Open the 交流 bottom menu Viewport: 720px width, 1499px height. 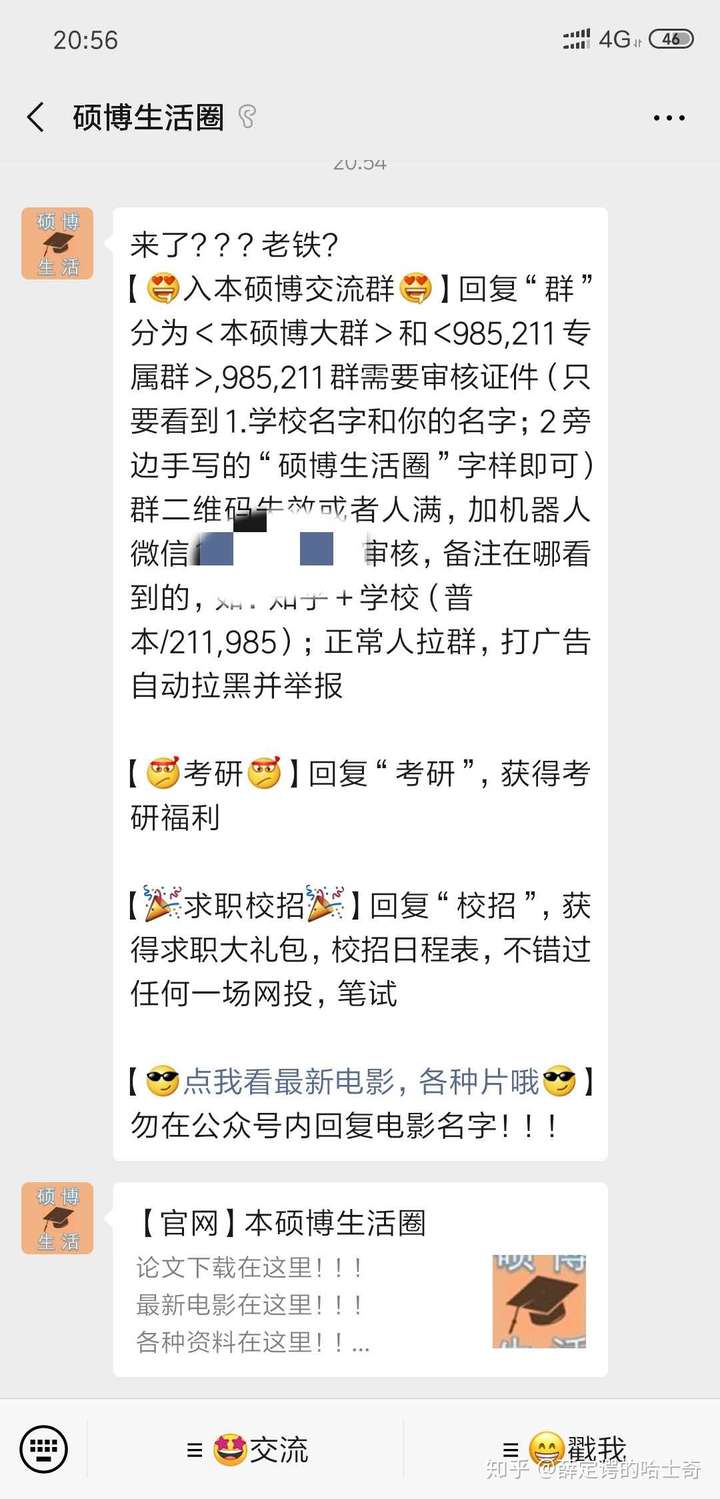tap(248, 1449)
